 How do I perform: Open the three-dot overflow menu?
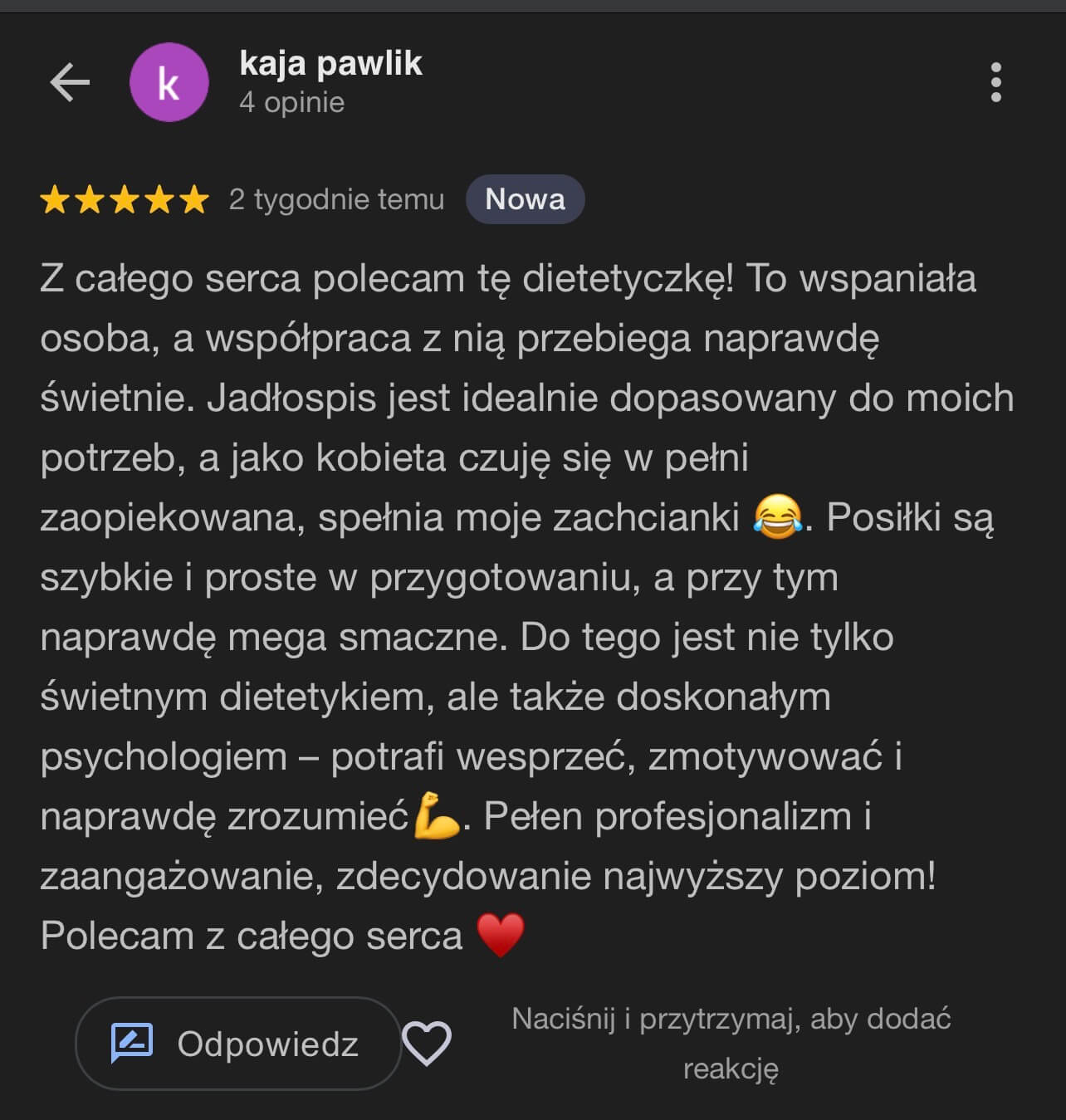pos(996,81)
